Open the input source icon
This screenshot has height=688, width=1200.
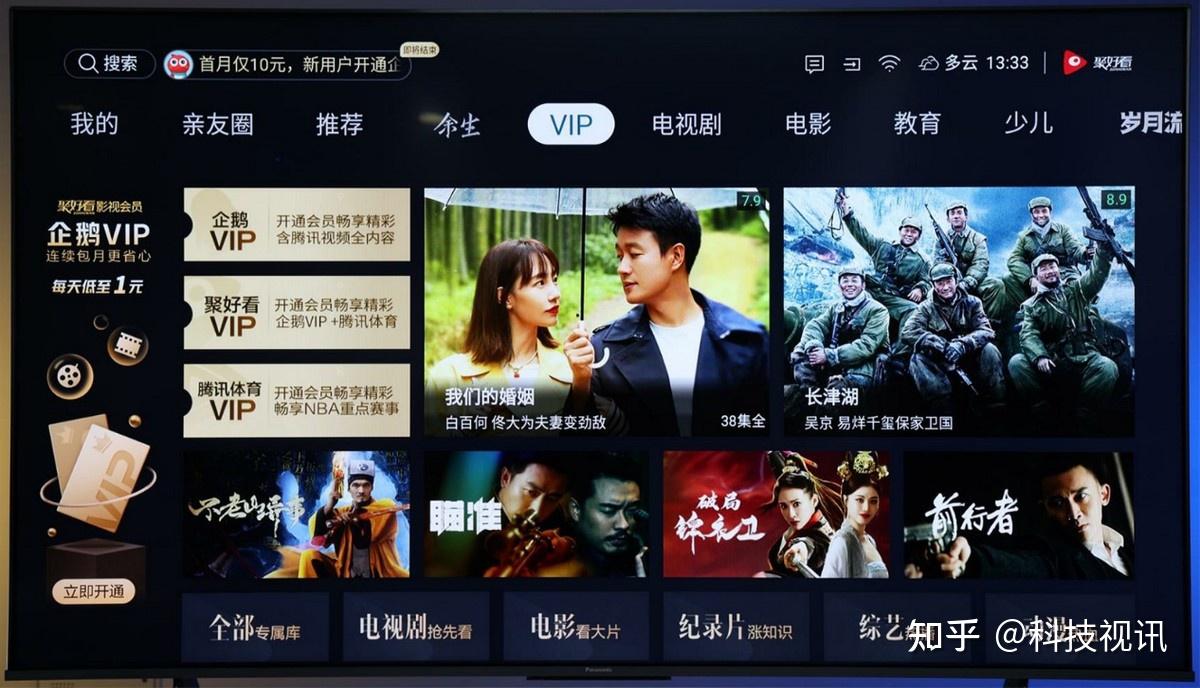coord(852,64)
